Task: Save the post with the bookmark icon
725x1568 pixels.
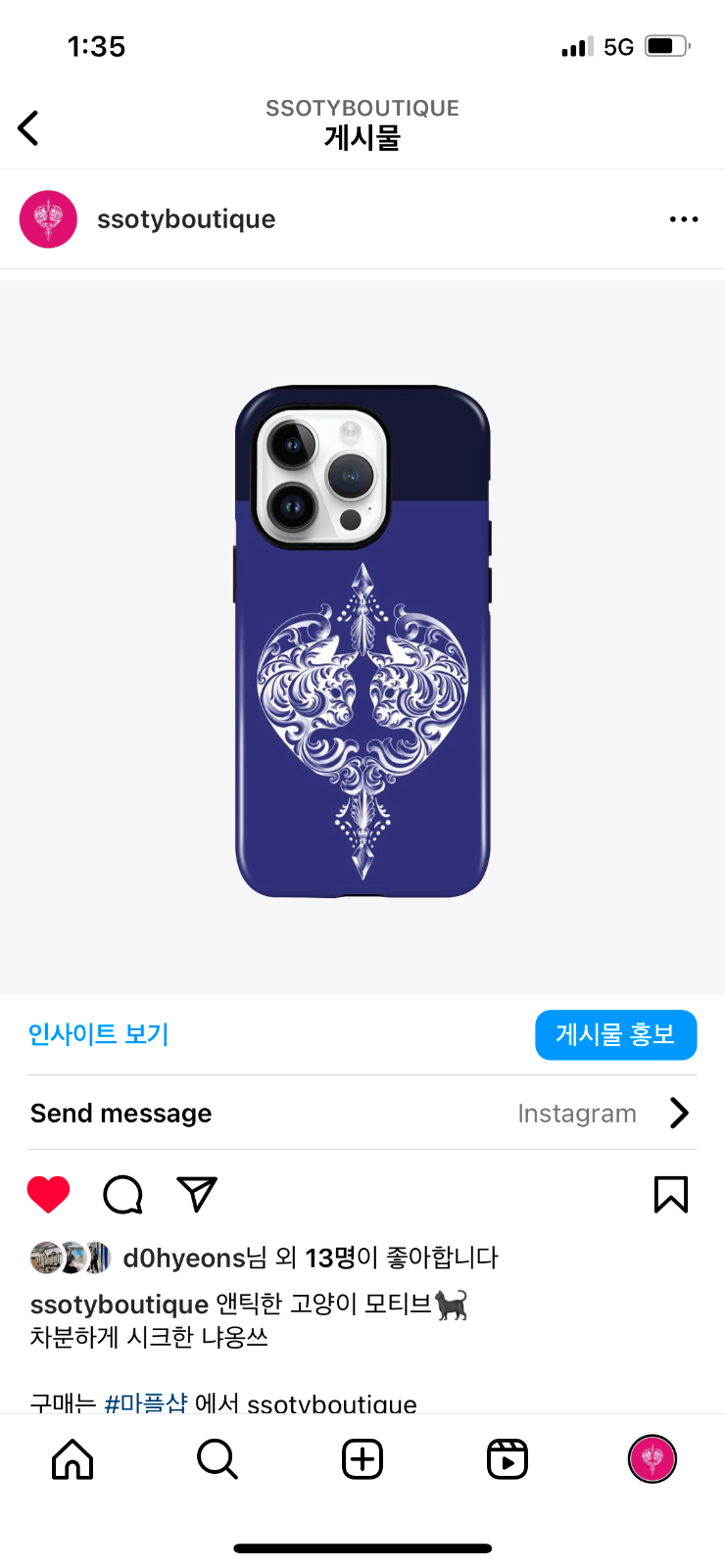Action: point(671,1194)
